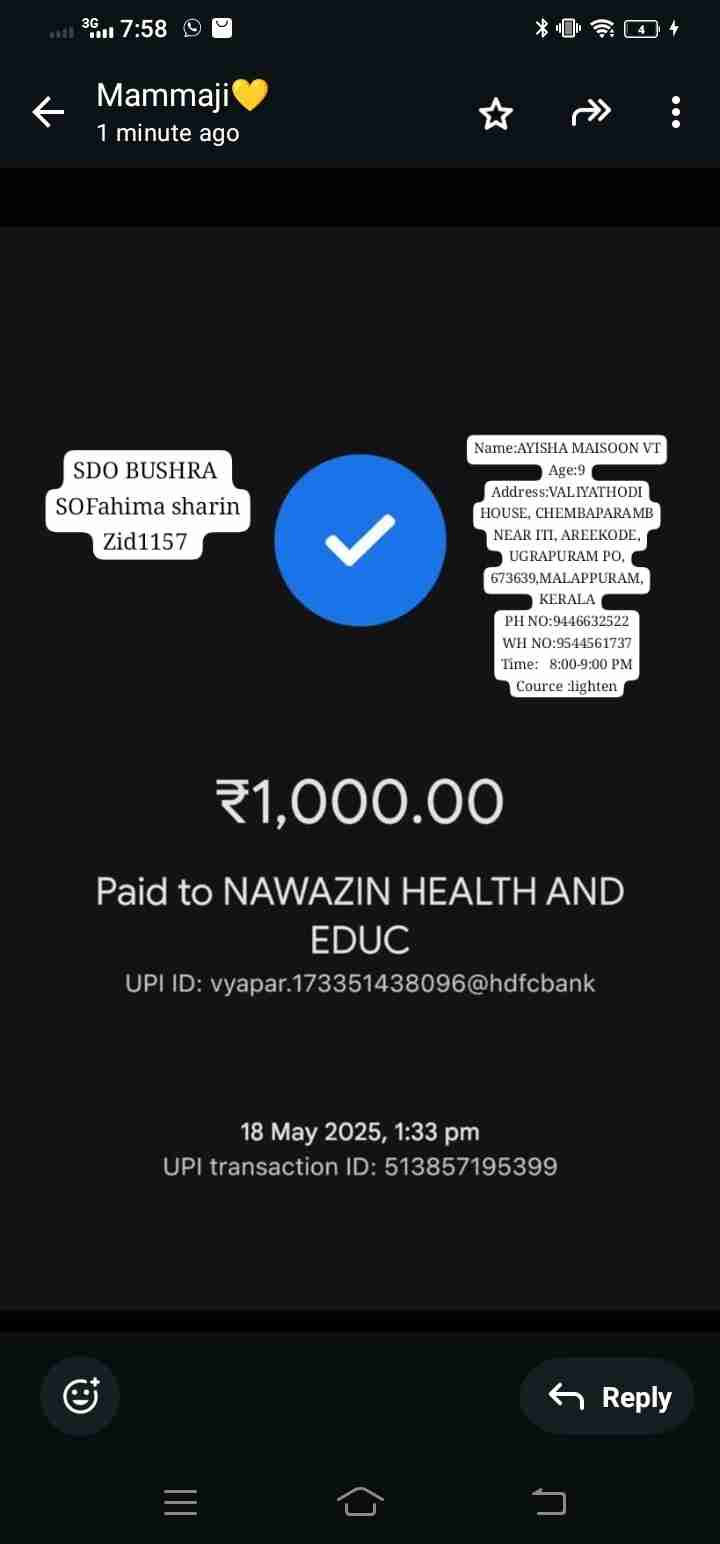Add an emoji reaction
720x1544 pixels.
coord(80,1396)
